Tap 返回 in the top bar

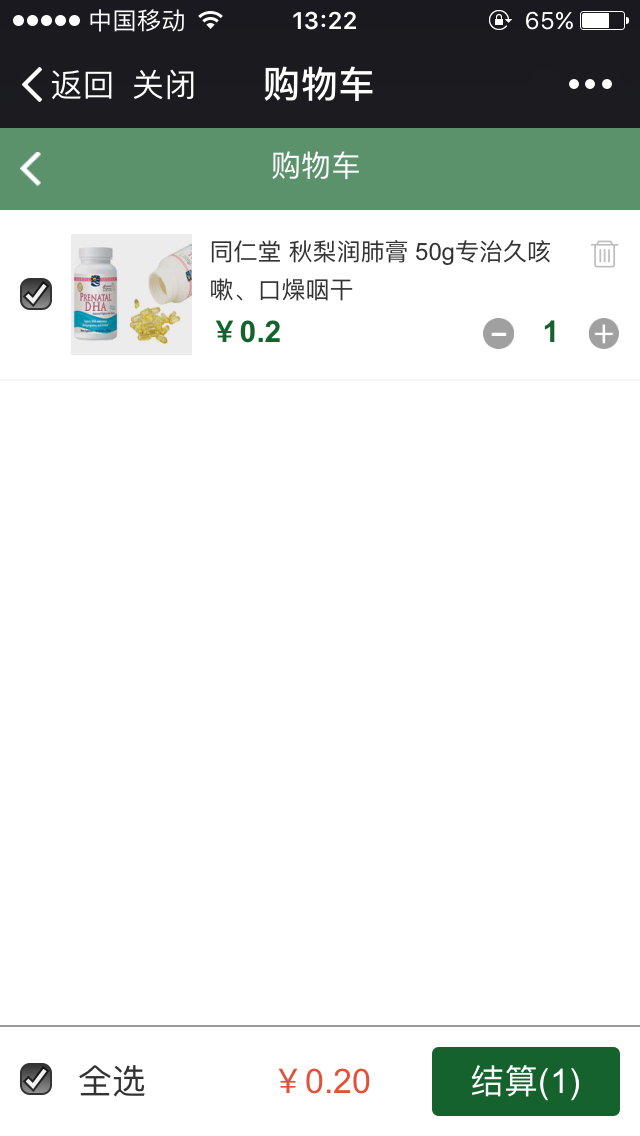tap(67, 85)
